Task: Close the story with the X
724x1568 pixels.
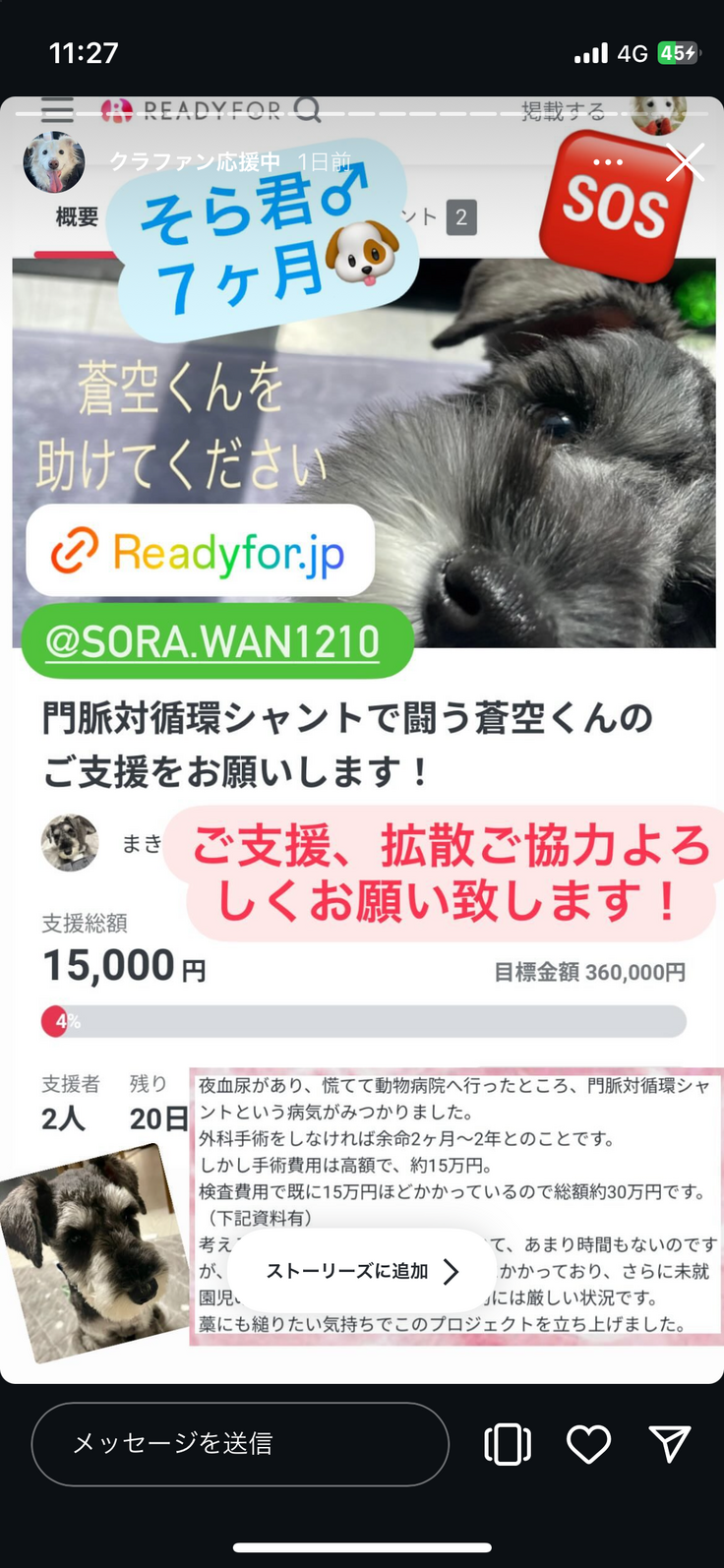Action: click(685, 163)
